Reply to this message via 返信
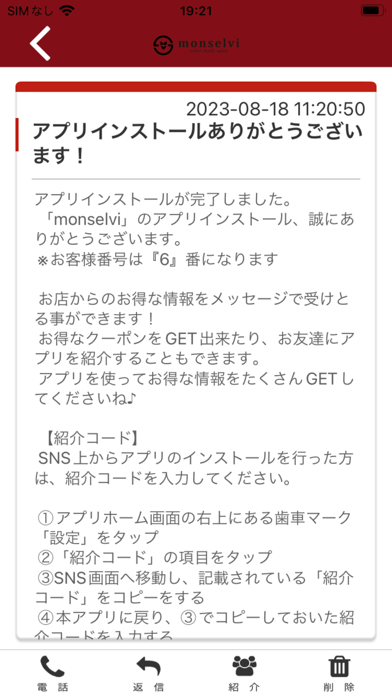The width and height of the screenshot is (392, 696). [148, 673]
